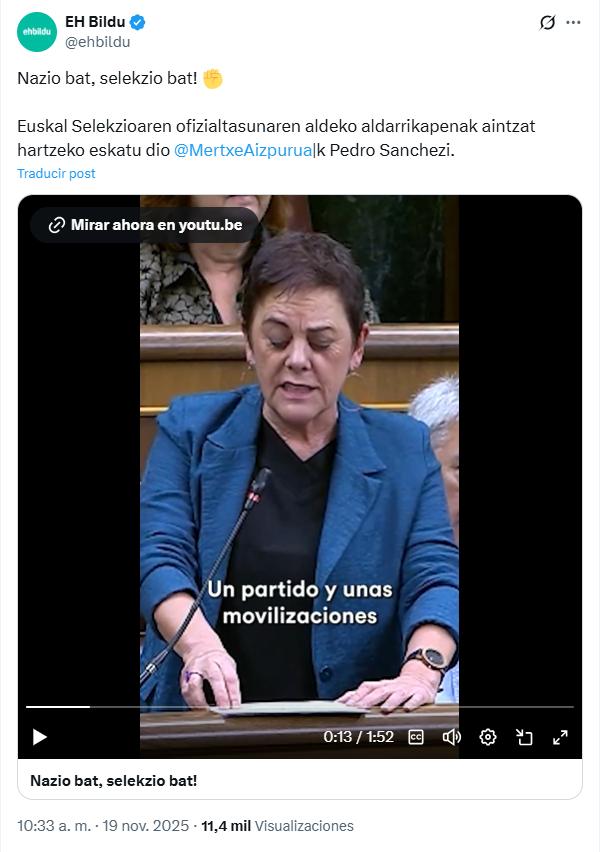This screenshot has width=600, height=852.
Task: Tap Traducir post link
Action: click(x=56, y=173)
